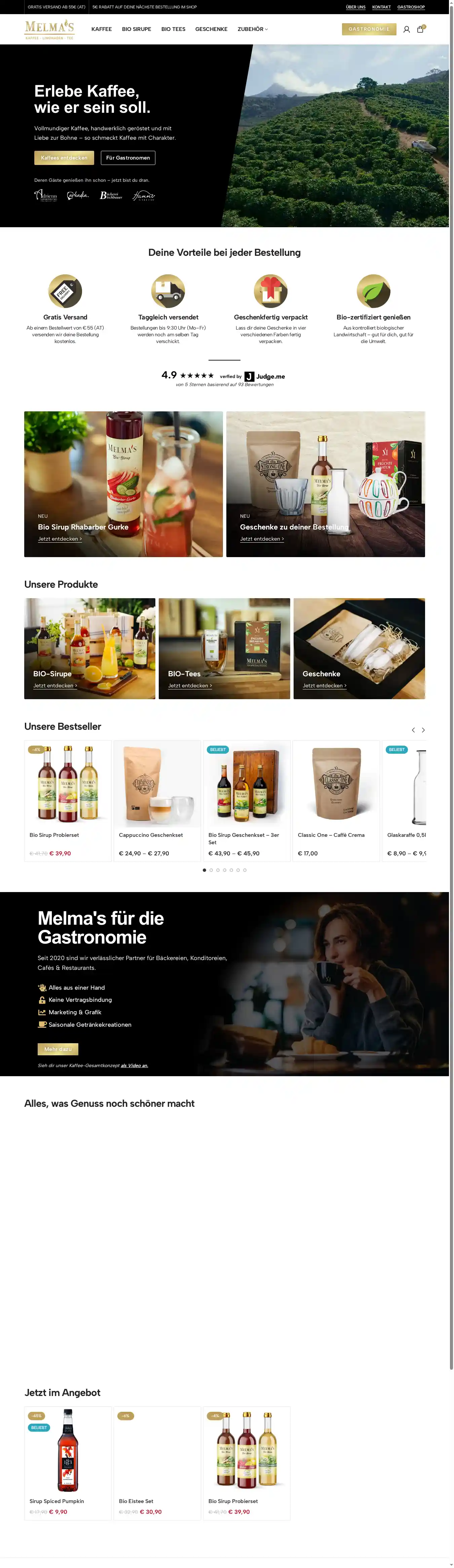Open the Sirup Spiced Pumpkin offer
Image resolution: width=454 pixels, height=1568 pixels.
[68, 1462]
